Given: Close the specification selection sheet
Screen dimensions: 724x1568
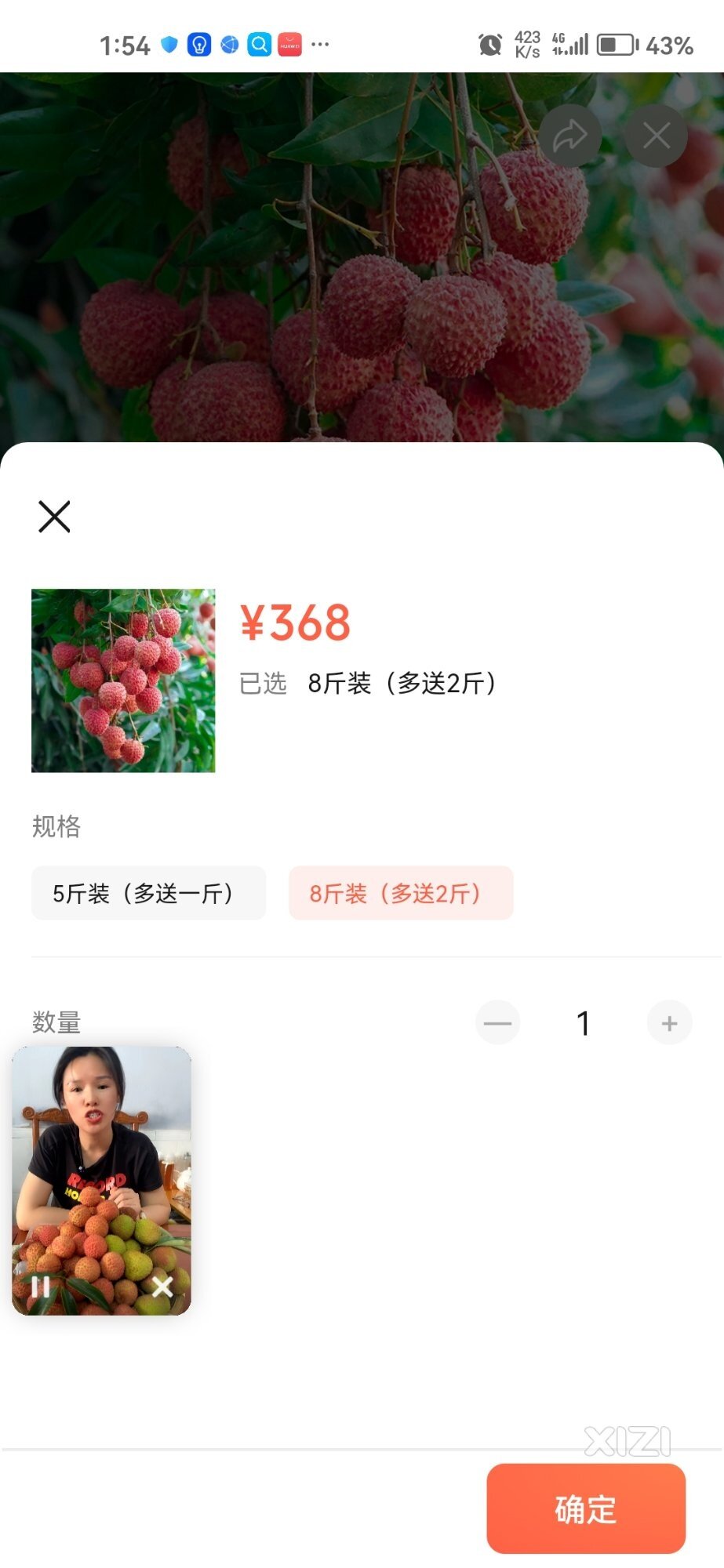Looking at the screenshot, I should pos(54,517).
